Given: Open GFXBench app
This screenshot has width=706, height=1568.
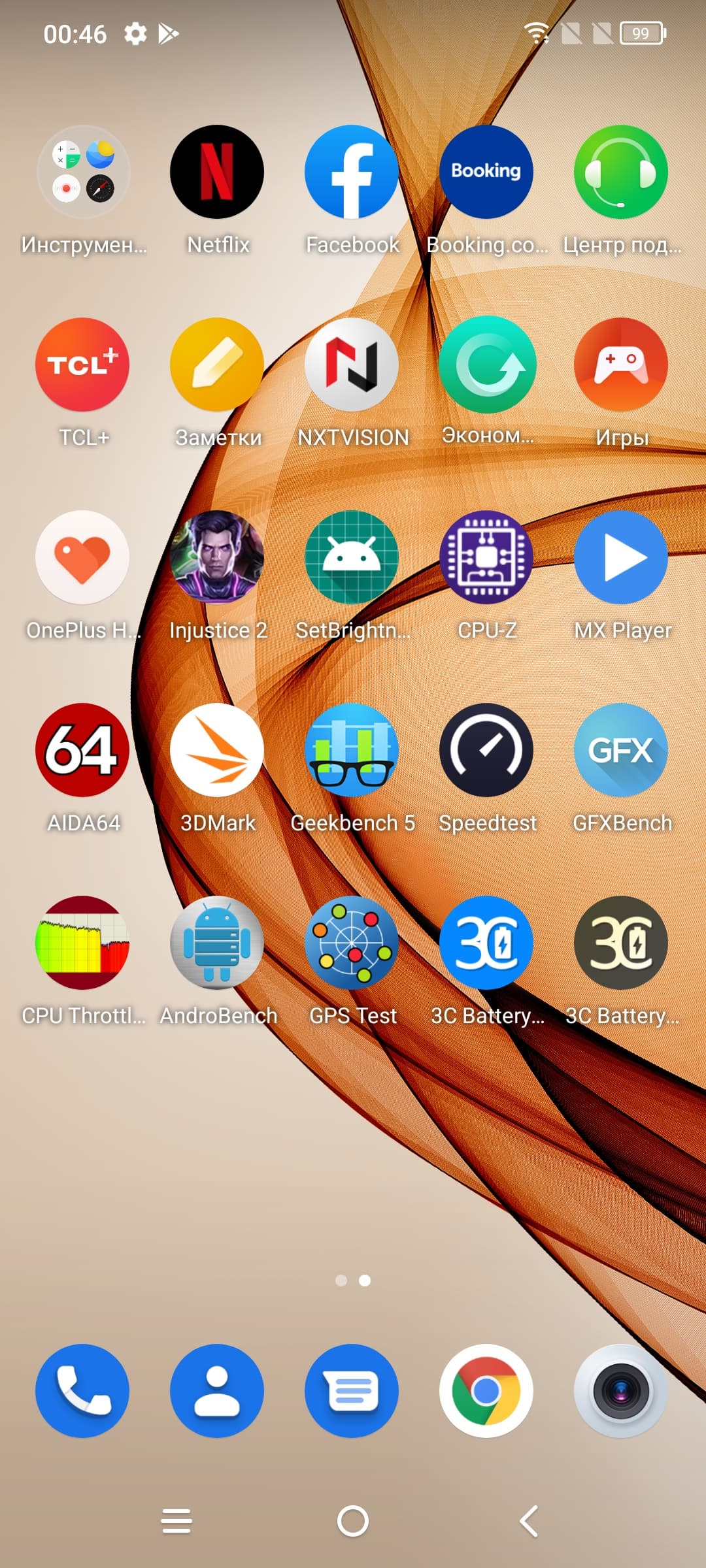Looking at the screenshot, I should (621, 750).
